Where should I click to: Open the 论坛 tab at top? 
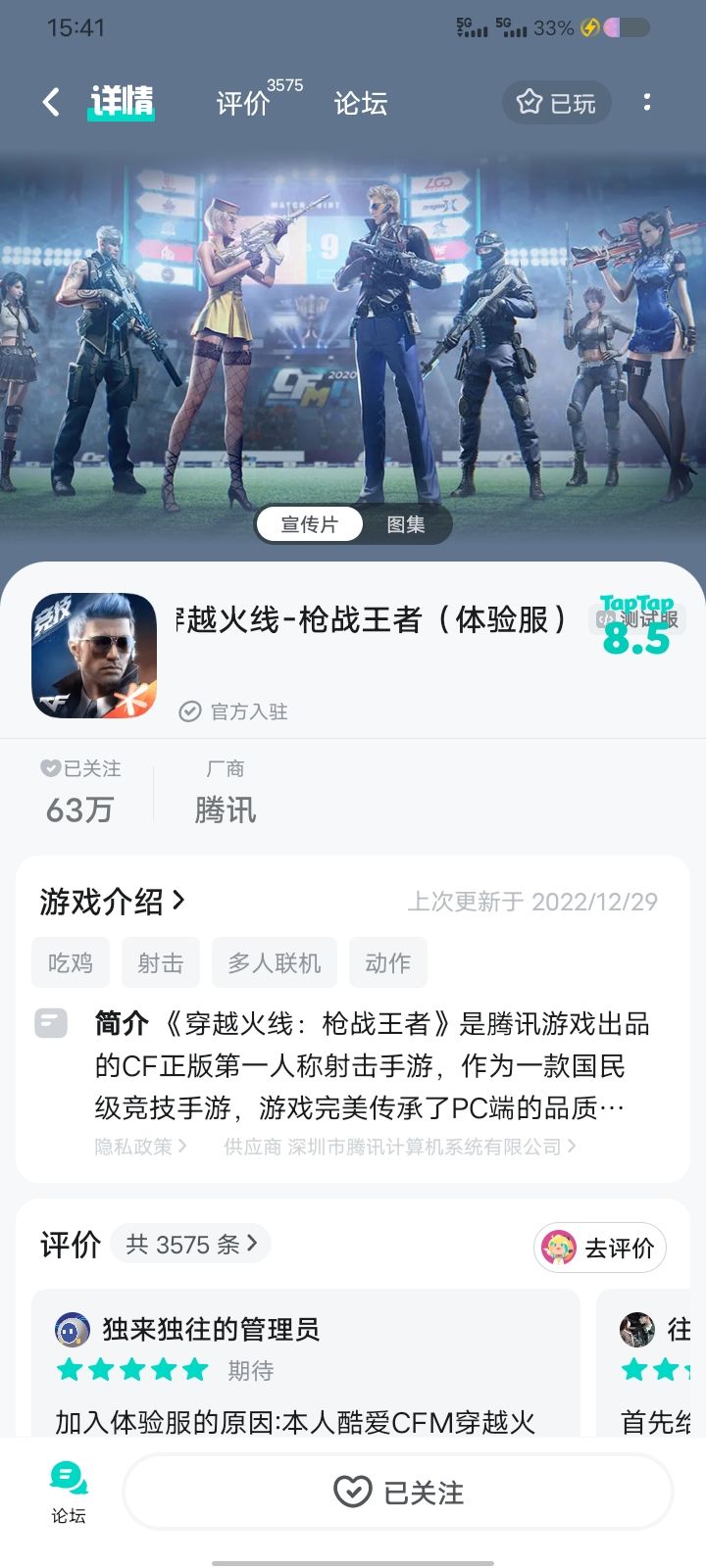coord(359,102)
